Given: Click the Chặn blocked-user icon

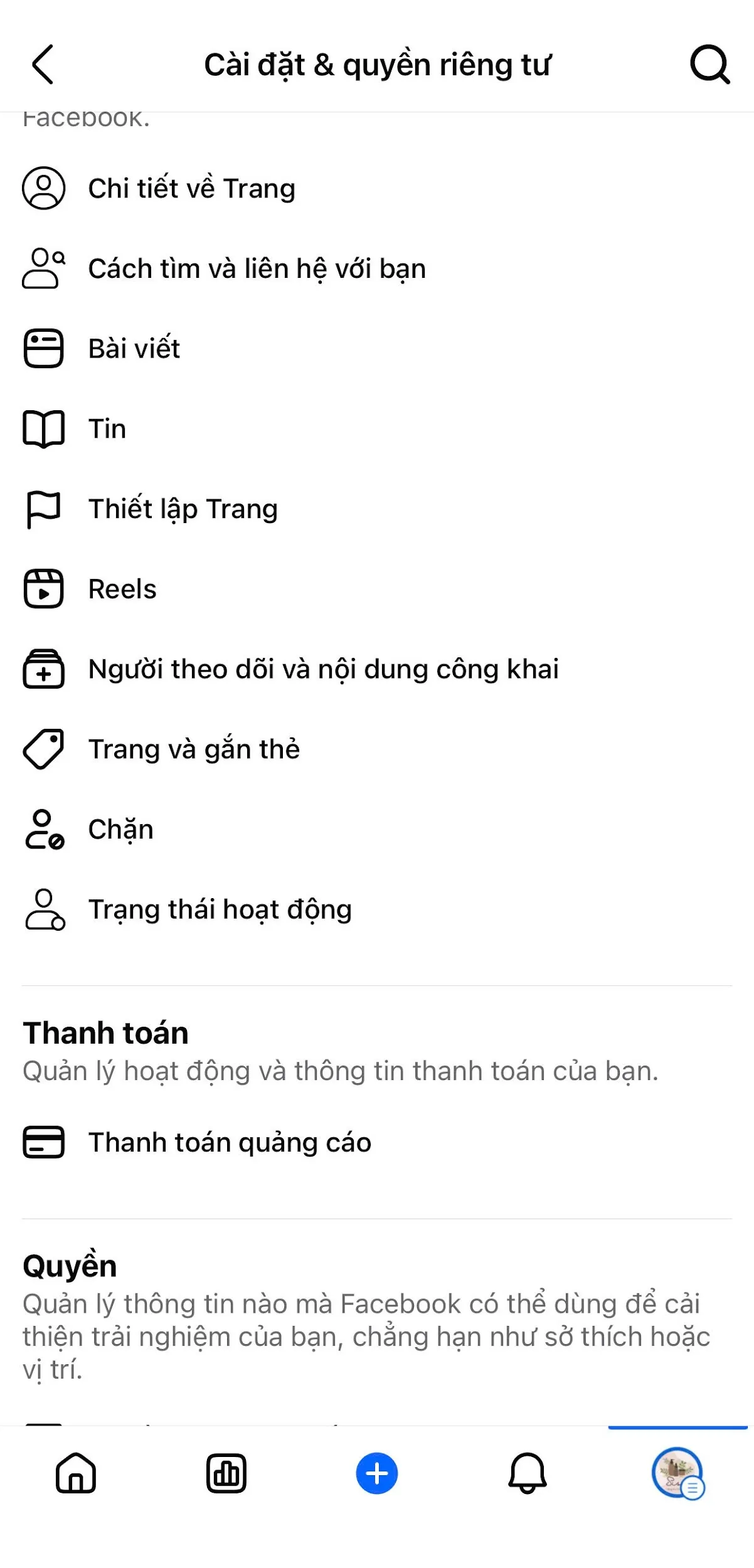Looking at the screenshot, I should pyautogui.click(x=44, y=828).
